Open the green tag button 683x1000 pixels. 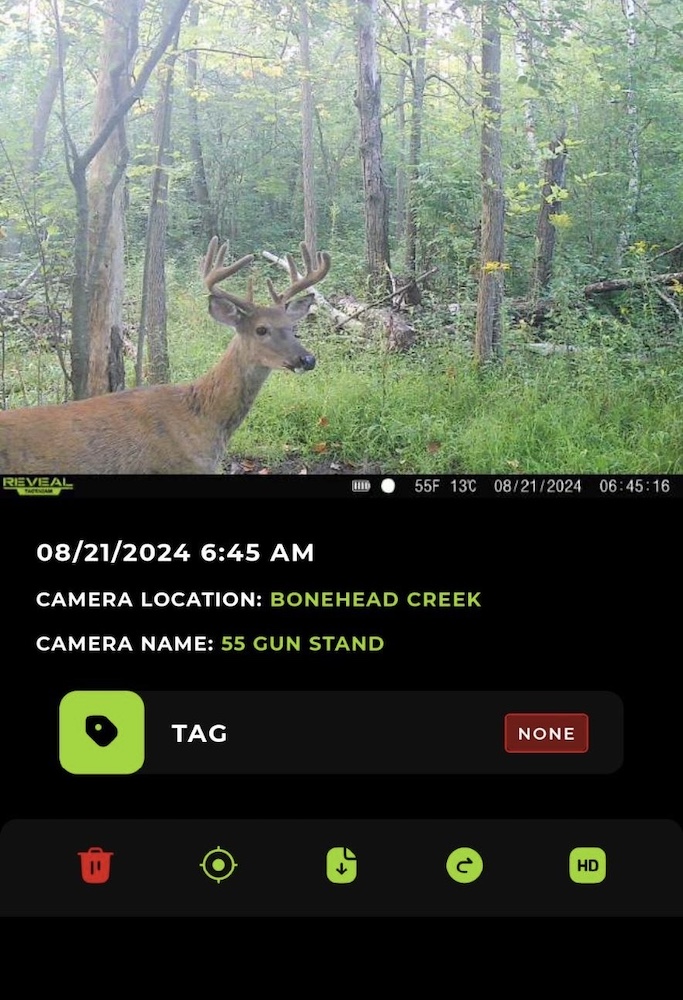click(x=102, y=732)
